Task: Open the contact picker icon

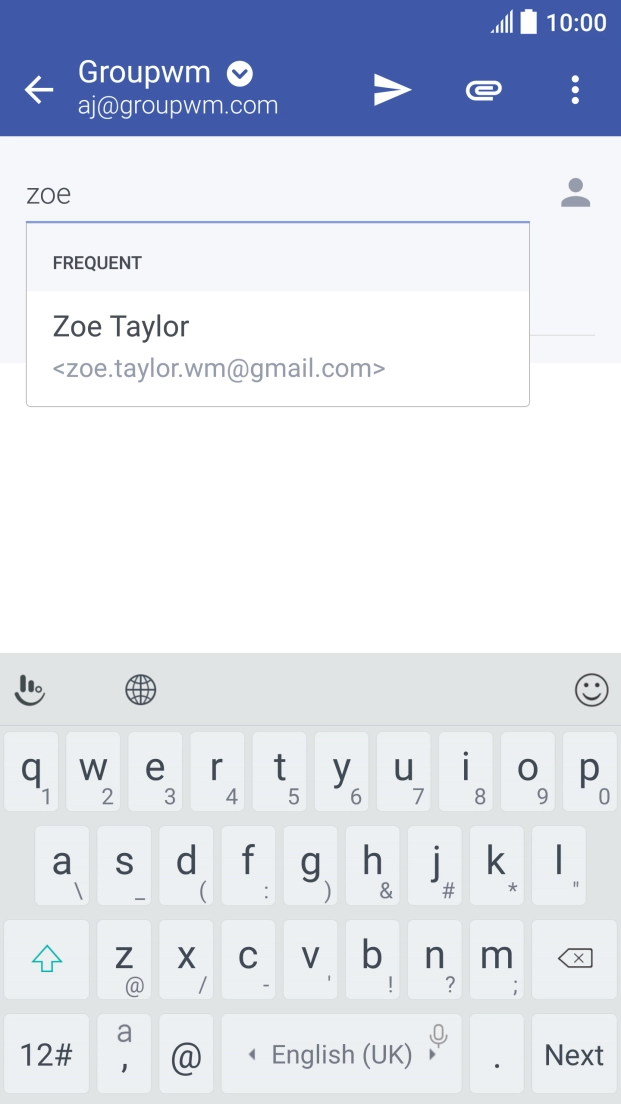Action: point(575,193)
